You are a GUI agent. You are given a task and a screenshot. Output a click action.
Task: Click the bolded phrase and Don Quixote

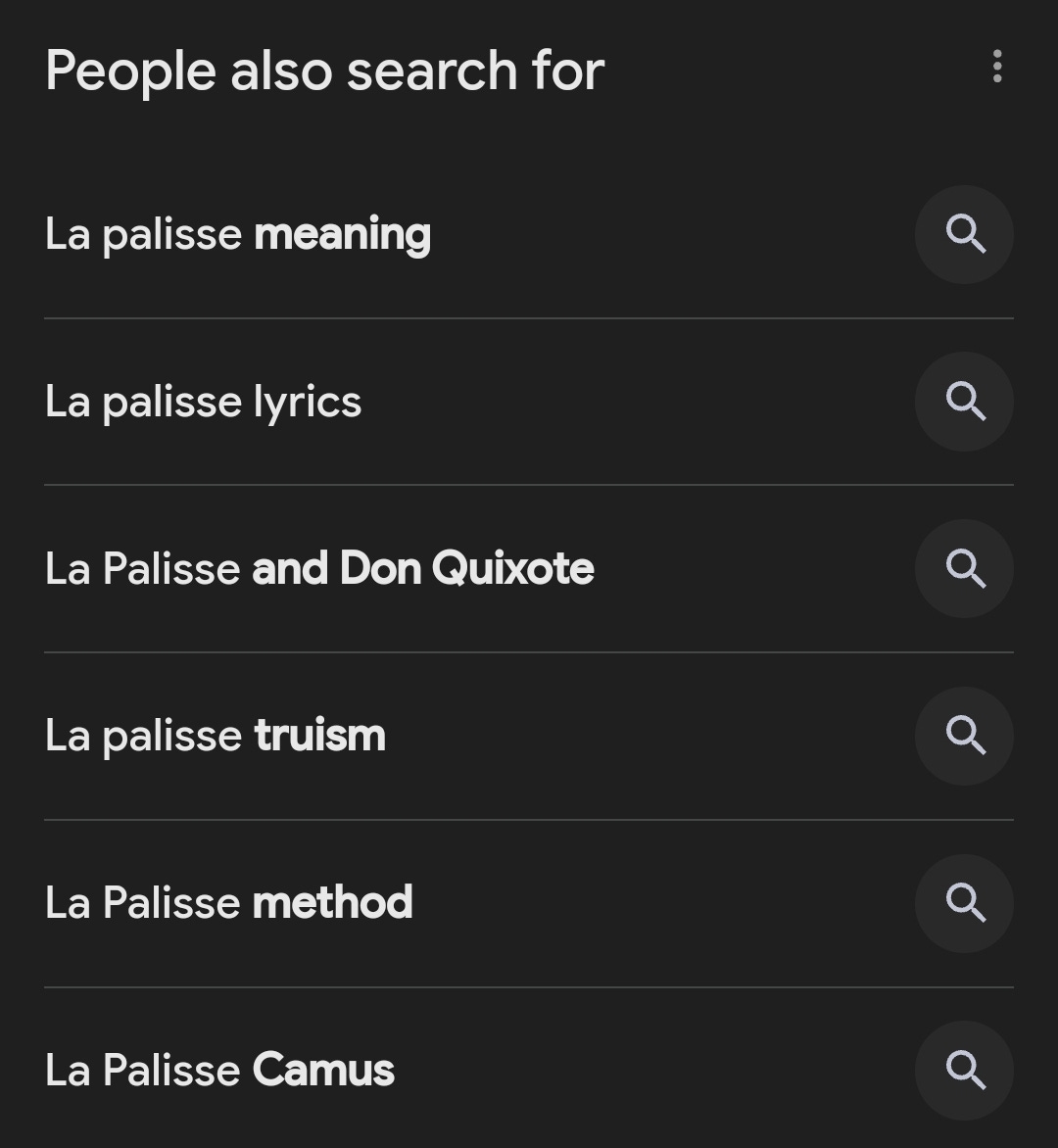[423, 569]
